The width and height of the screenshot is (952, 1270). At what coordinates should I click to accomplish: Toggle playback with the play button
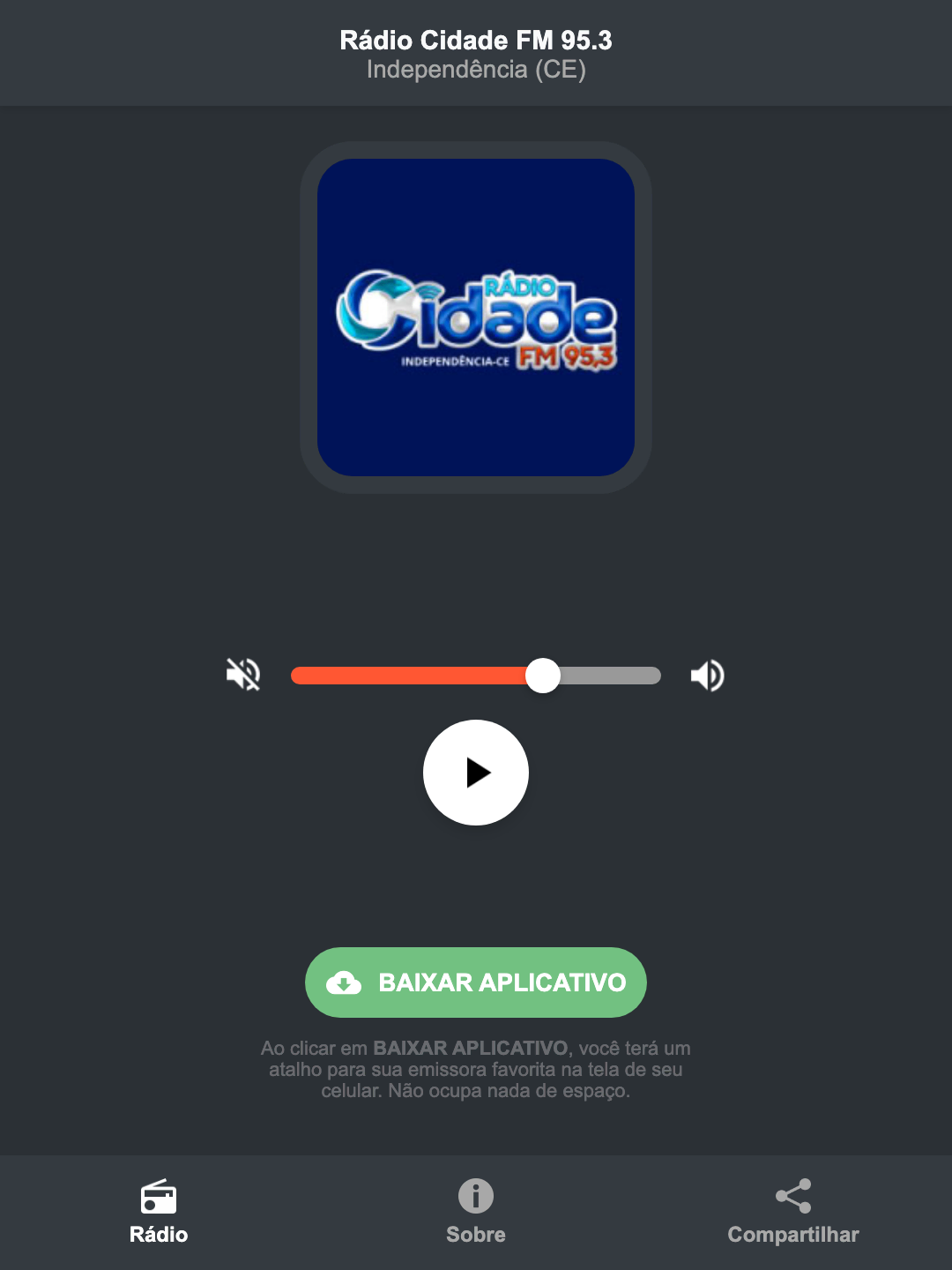[475, 773]
